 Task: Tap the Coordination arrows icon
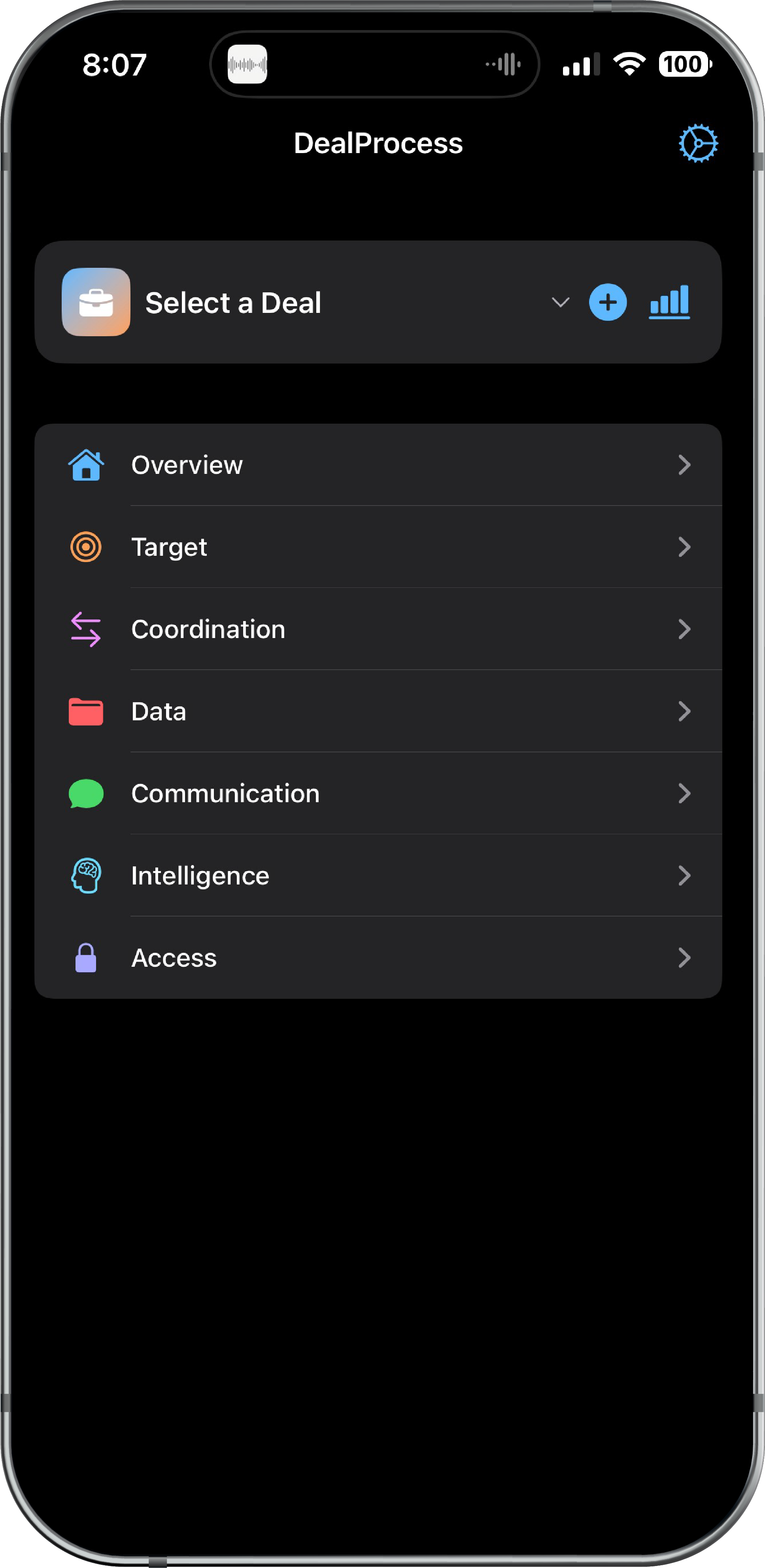pyautogui.click(x=86, y=629)
